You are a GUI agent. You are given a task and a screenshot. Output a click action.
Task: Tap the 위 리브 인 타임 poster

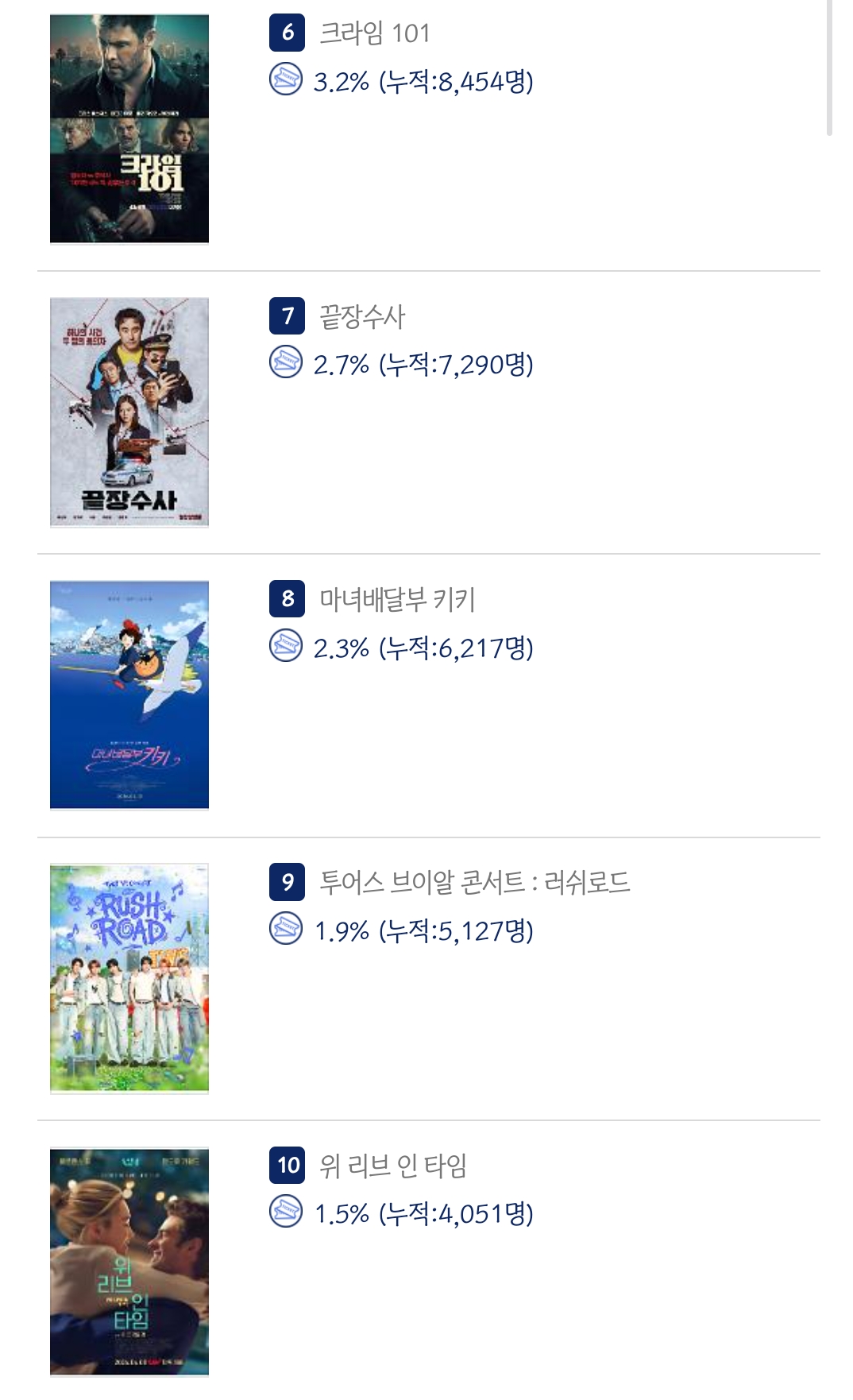(x=129, y=1261)
